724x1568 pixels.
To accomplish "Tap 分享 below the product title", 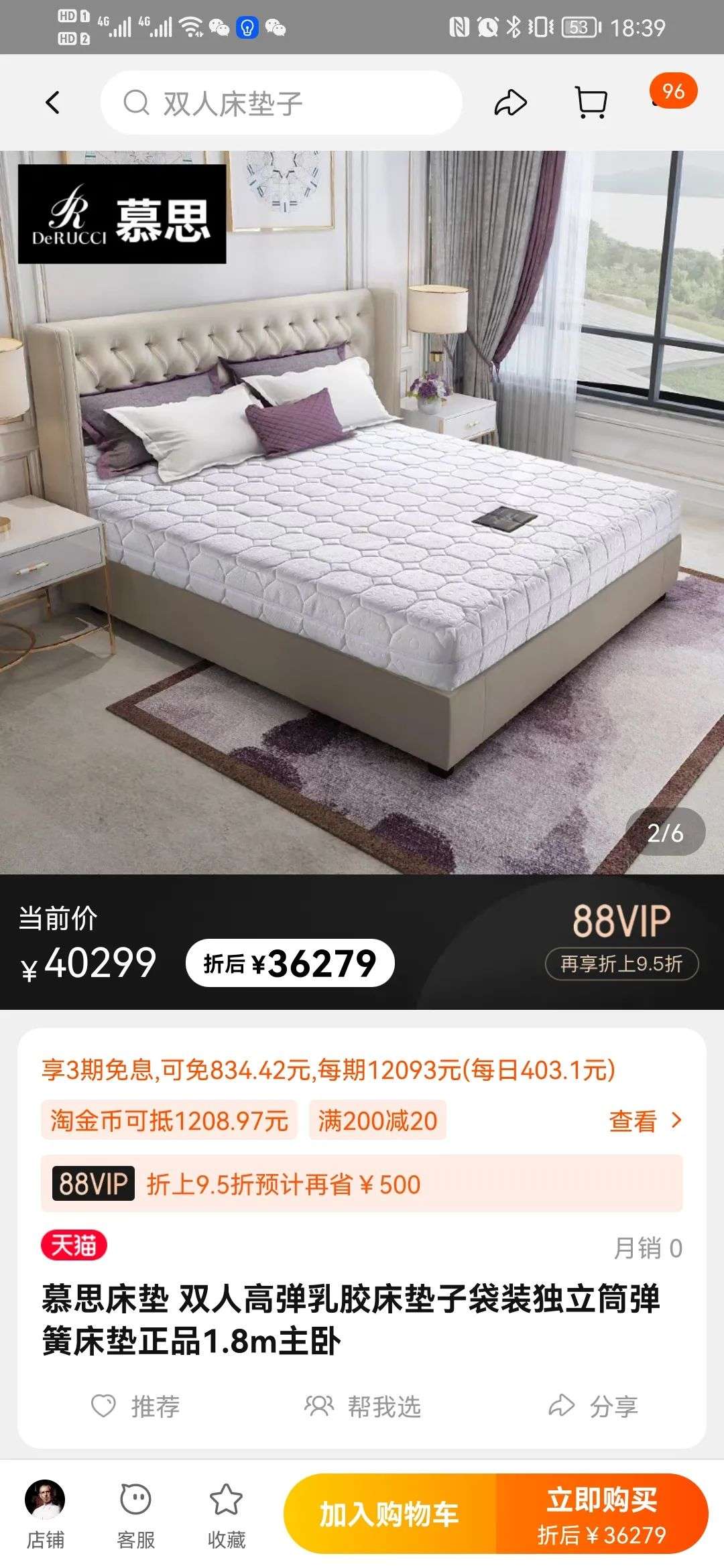I will (593, 1407).
